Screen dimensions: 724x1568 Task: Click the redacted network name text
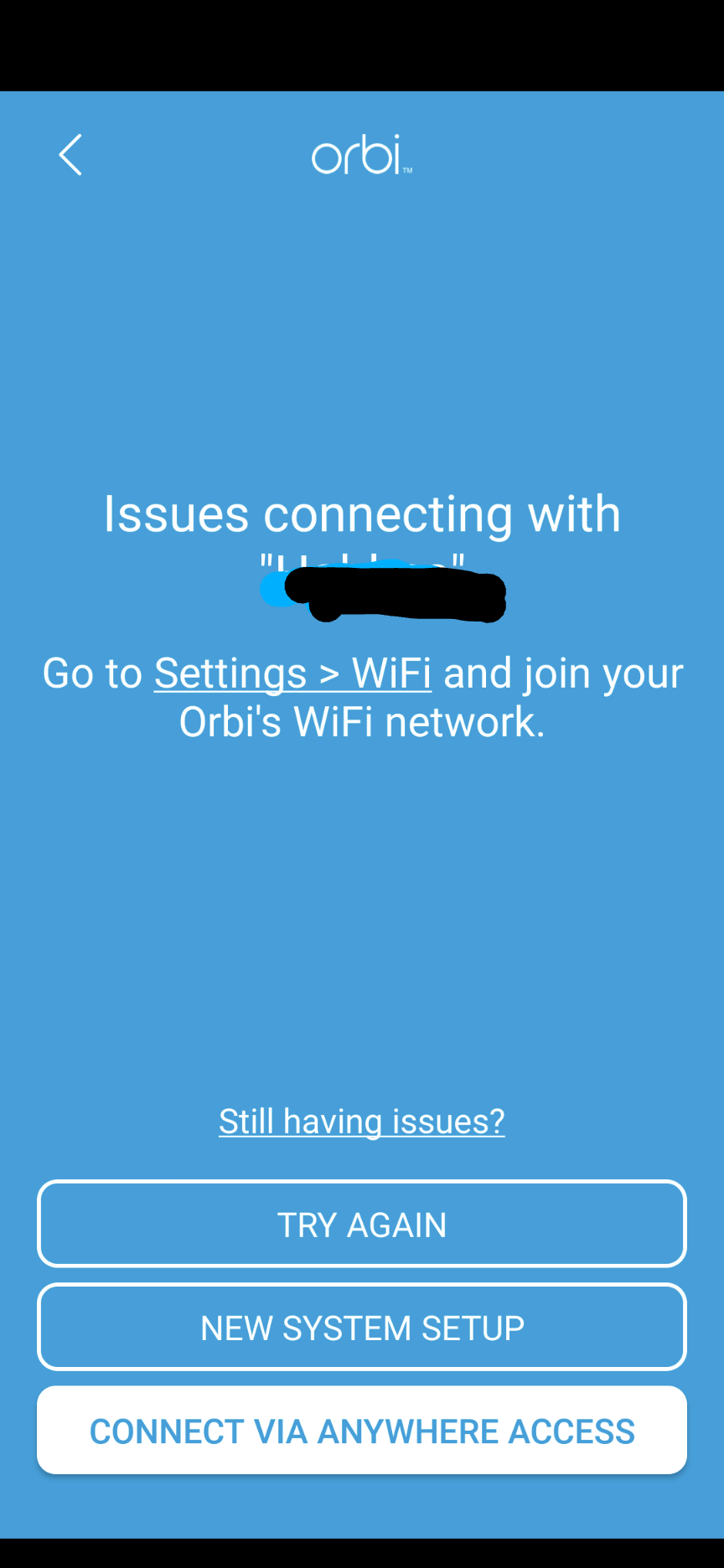[384, 591]
